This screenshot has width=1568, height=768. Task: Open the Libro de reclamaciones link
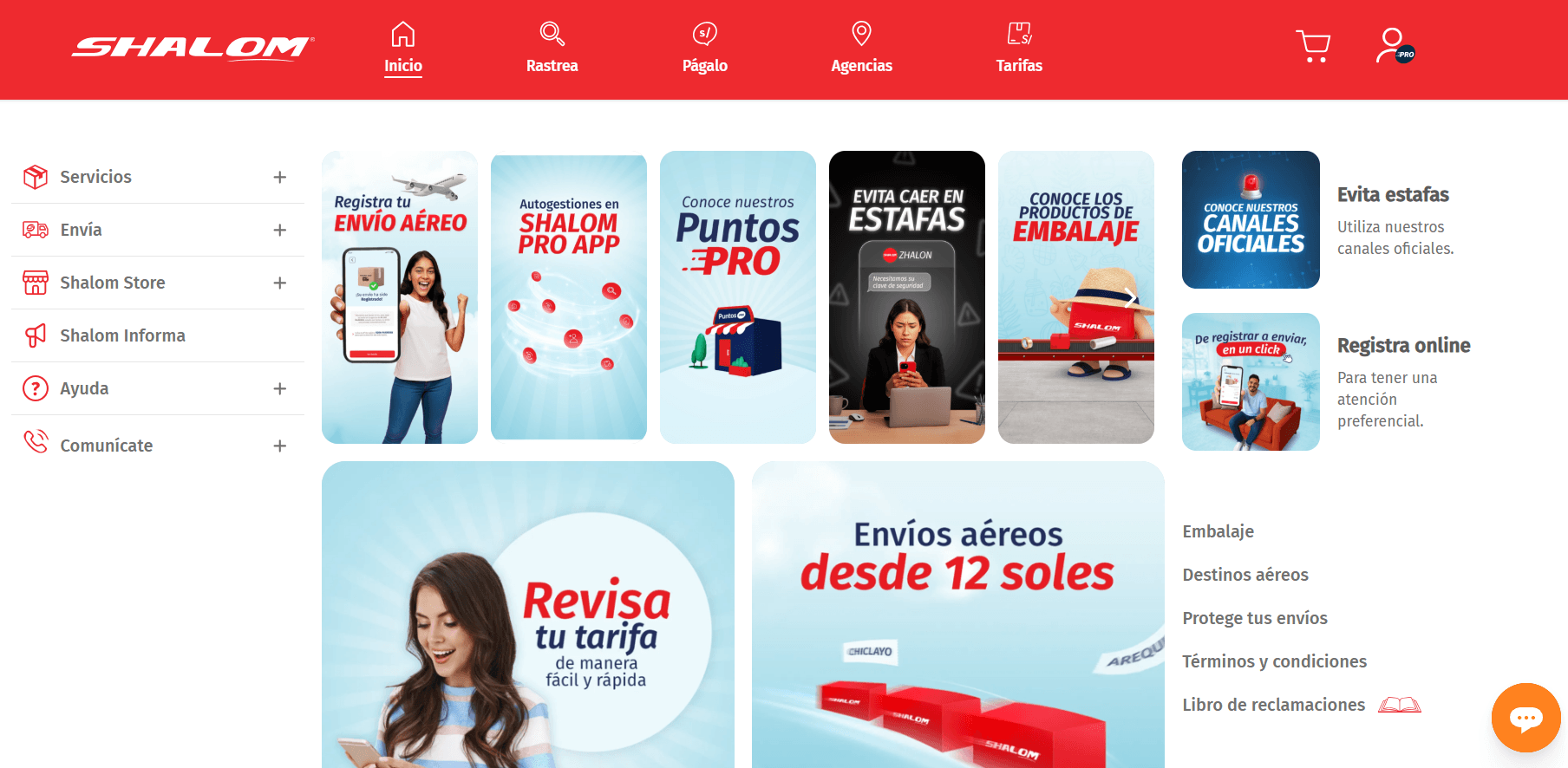1274,705
